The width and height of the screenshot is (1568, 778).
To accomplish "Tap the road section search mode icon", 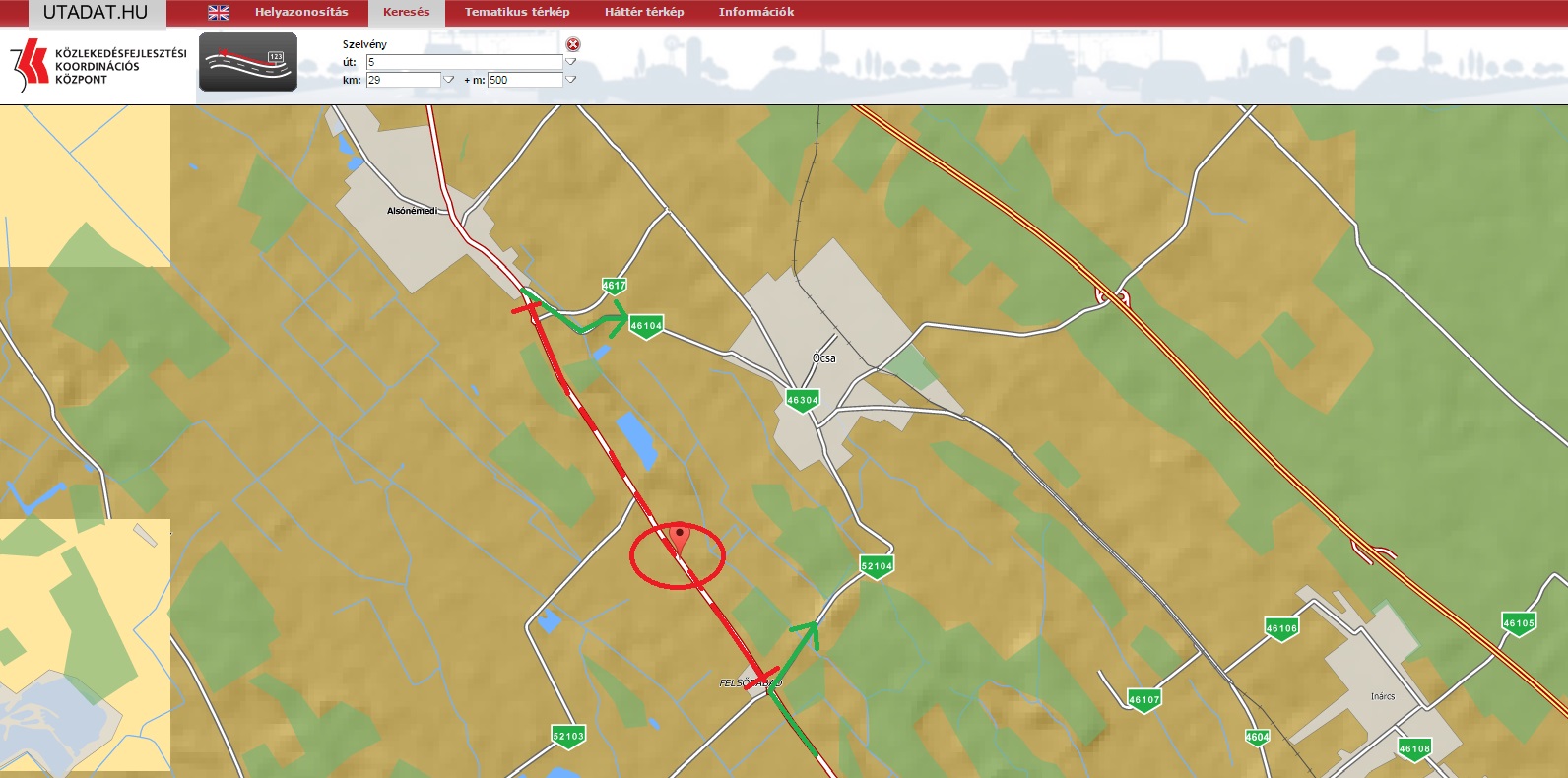I will [248, 62].
